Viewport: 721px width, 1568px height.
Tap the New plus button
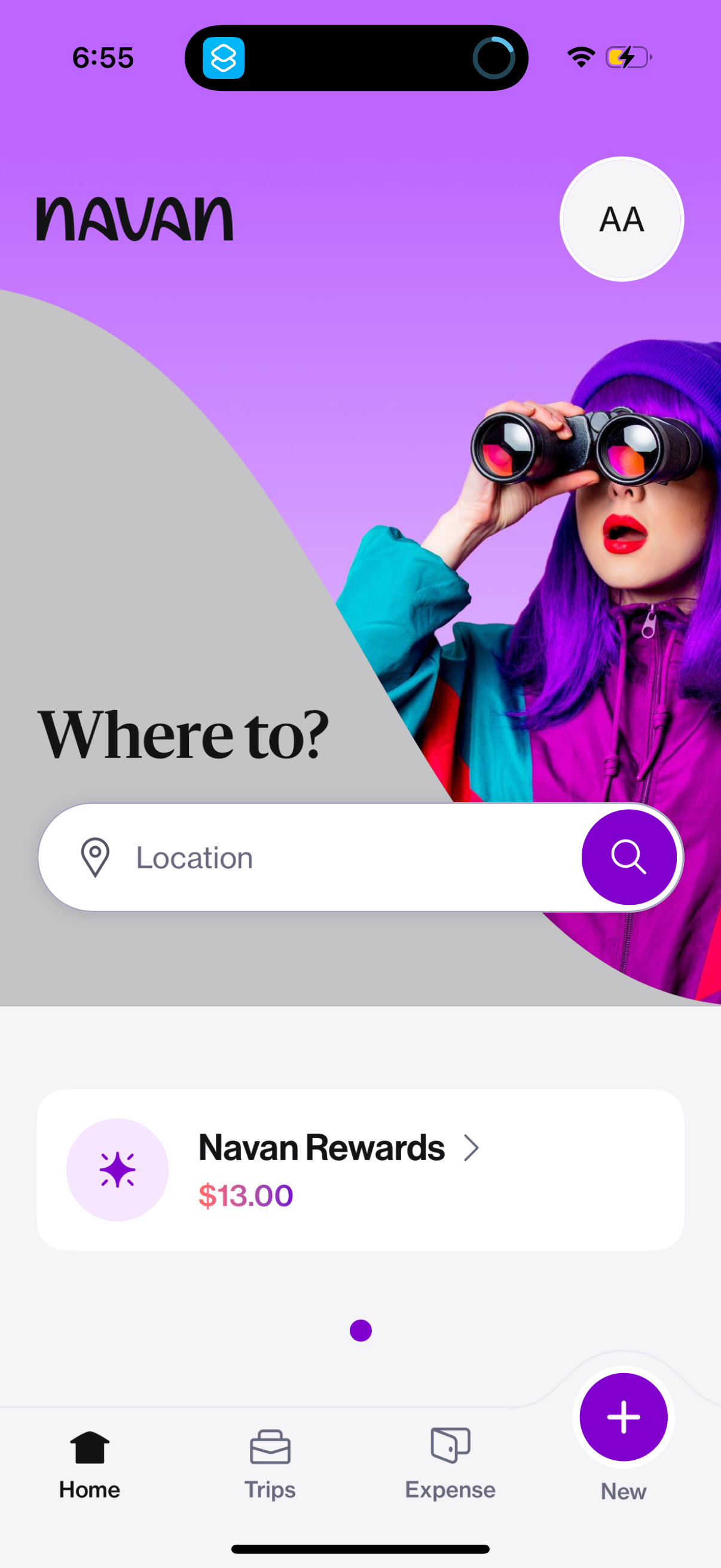(x=623, y=1417)
